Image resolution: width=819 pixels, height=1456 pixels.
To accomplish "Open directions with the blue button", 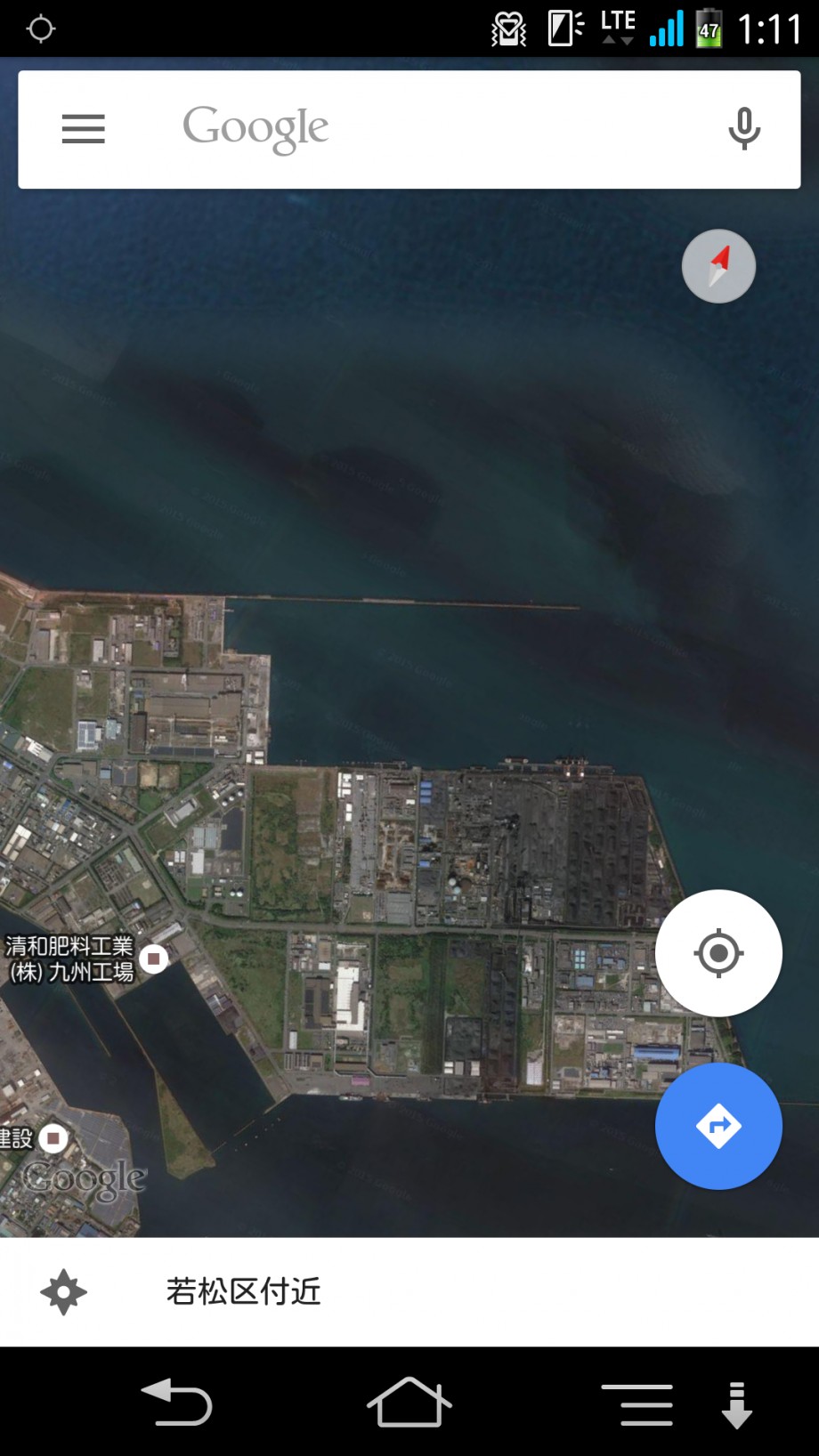I will coord(718,1126).
